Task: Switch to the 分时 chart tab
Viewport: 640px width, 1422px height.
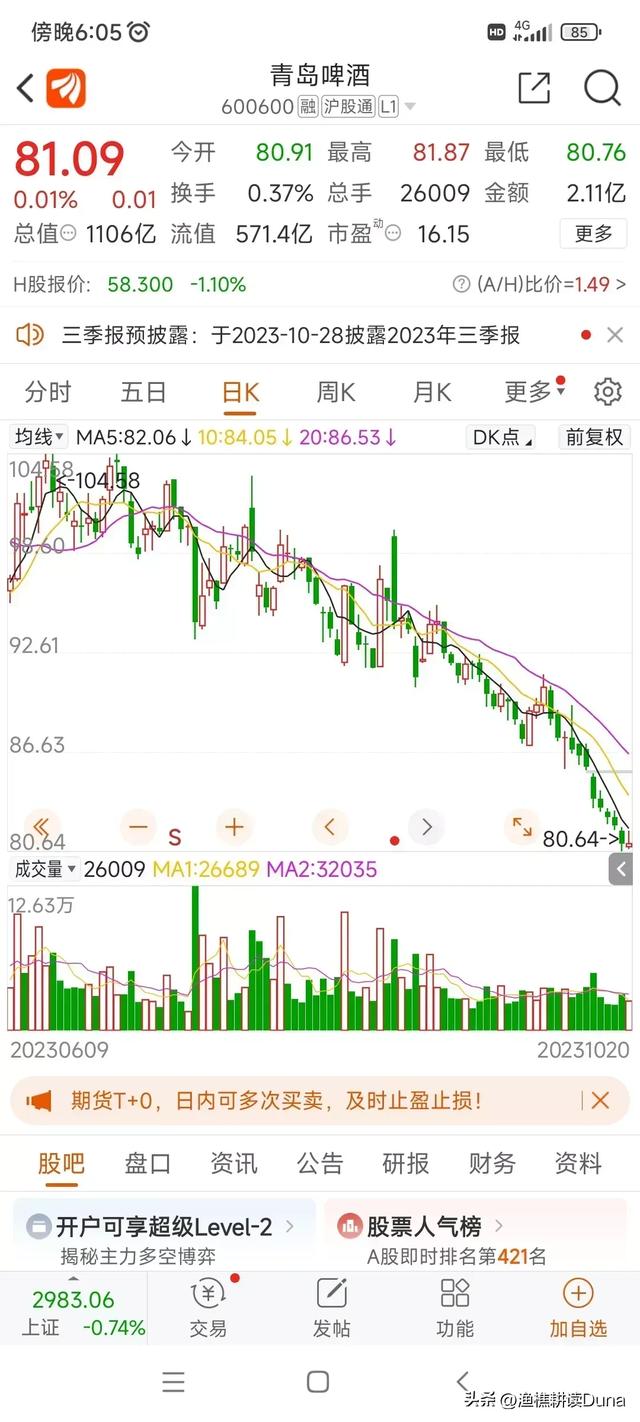Action: pyautogui.click(x=48, y=392)
